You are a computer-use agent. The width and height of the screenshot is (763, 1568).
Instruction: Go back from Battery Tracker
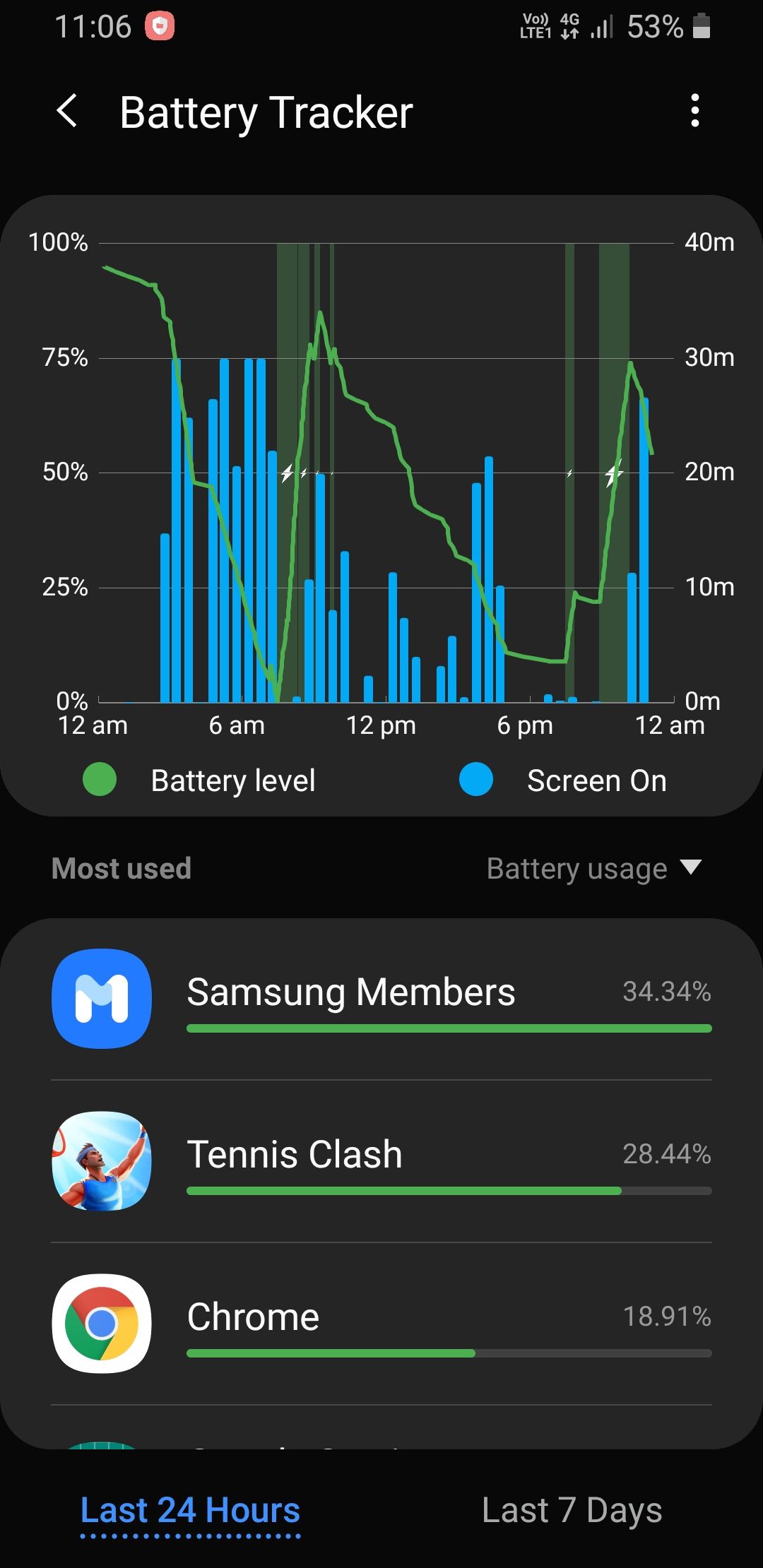67,112
